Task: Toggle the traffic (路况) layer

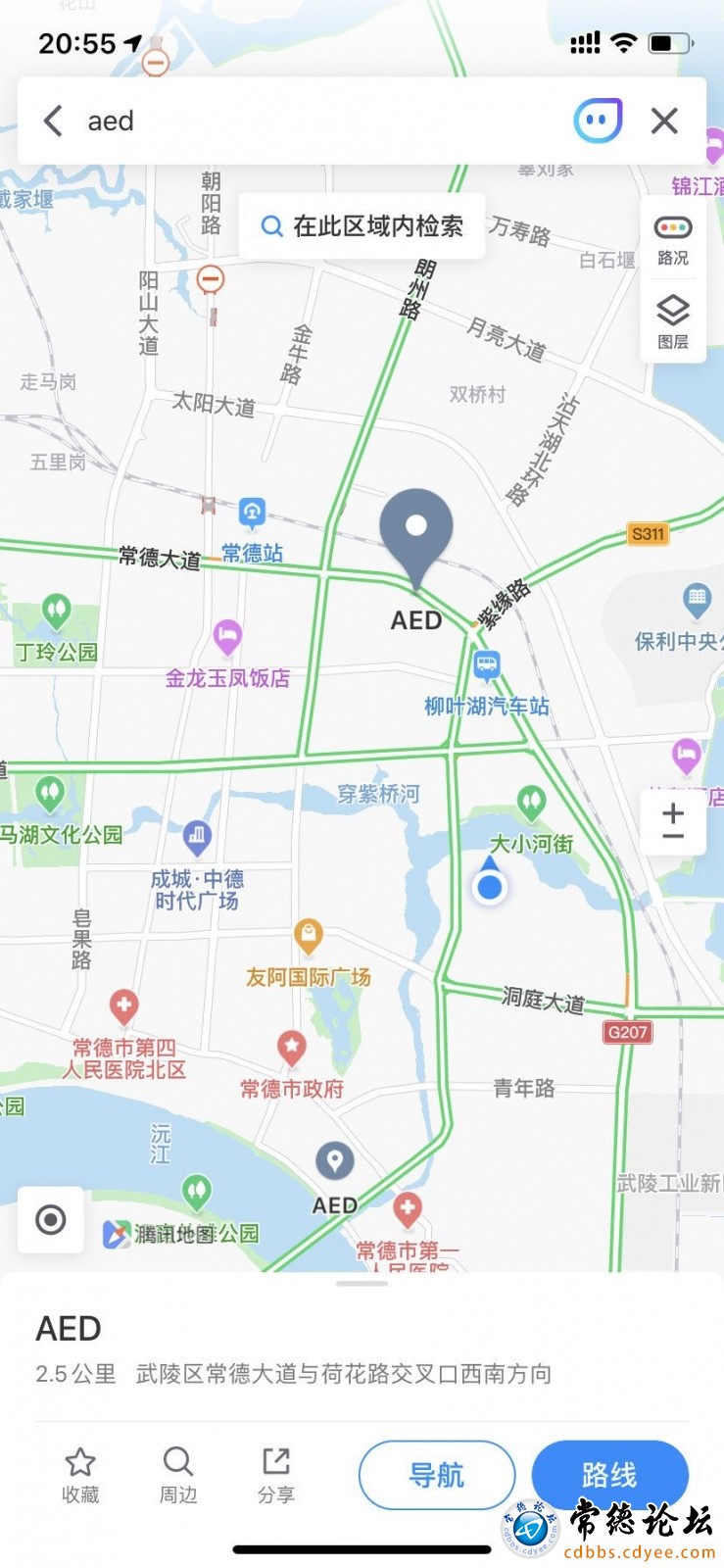Action: click(673, 239)
